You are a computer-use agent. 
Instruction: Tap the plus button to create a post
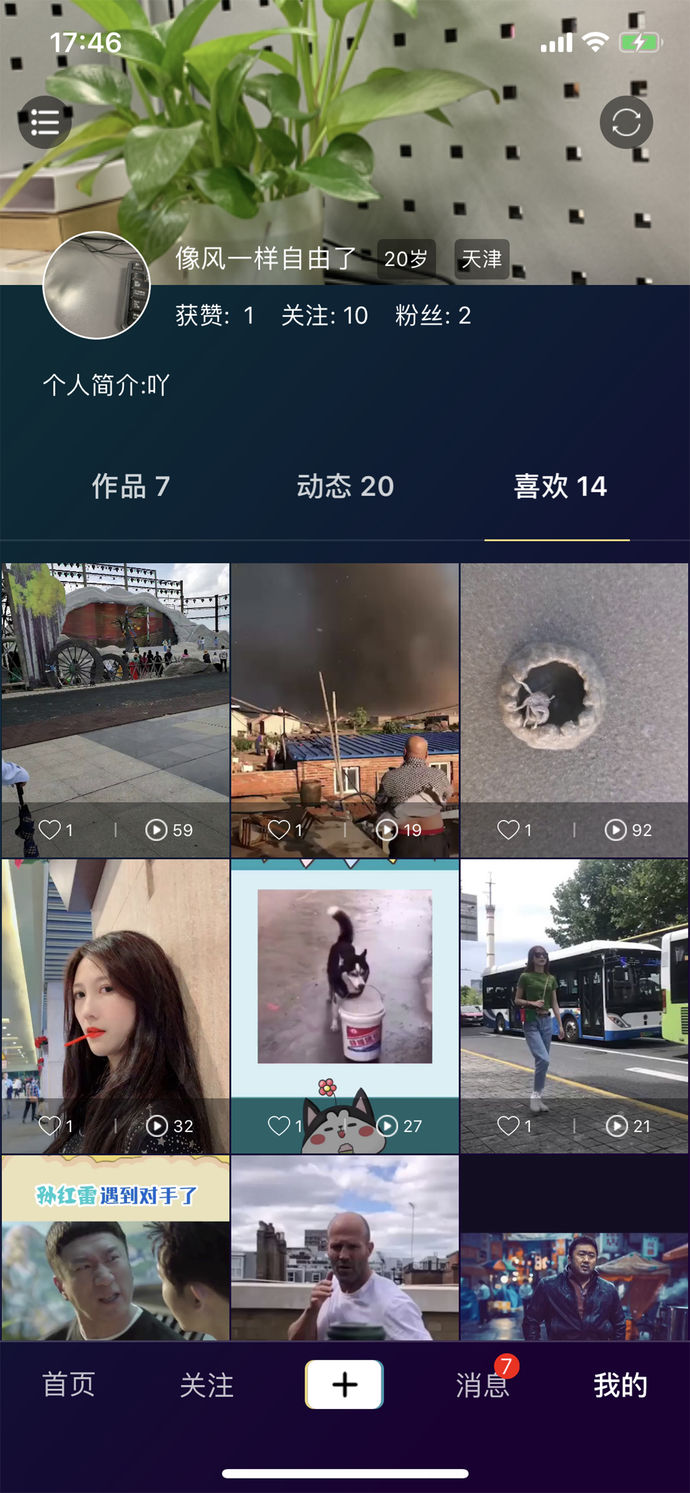point(344,1385)
